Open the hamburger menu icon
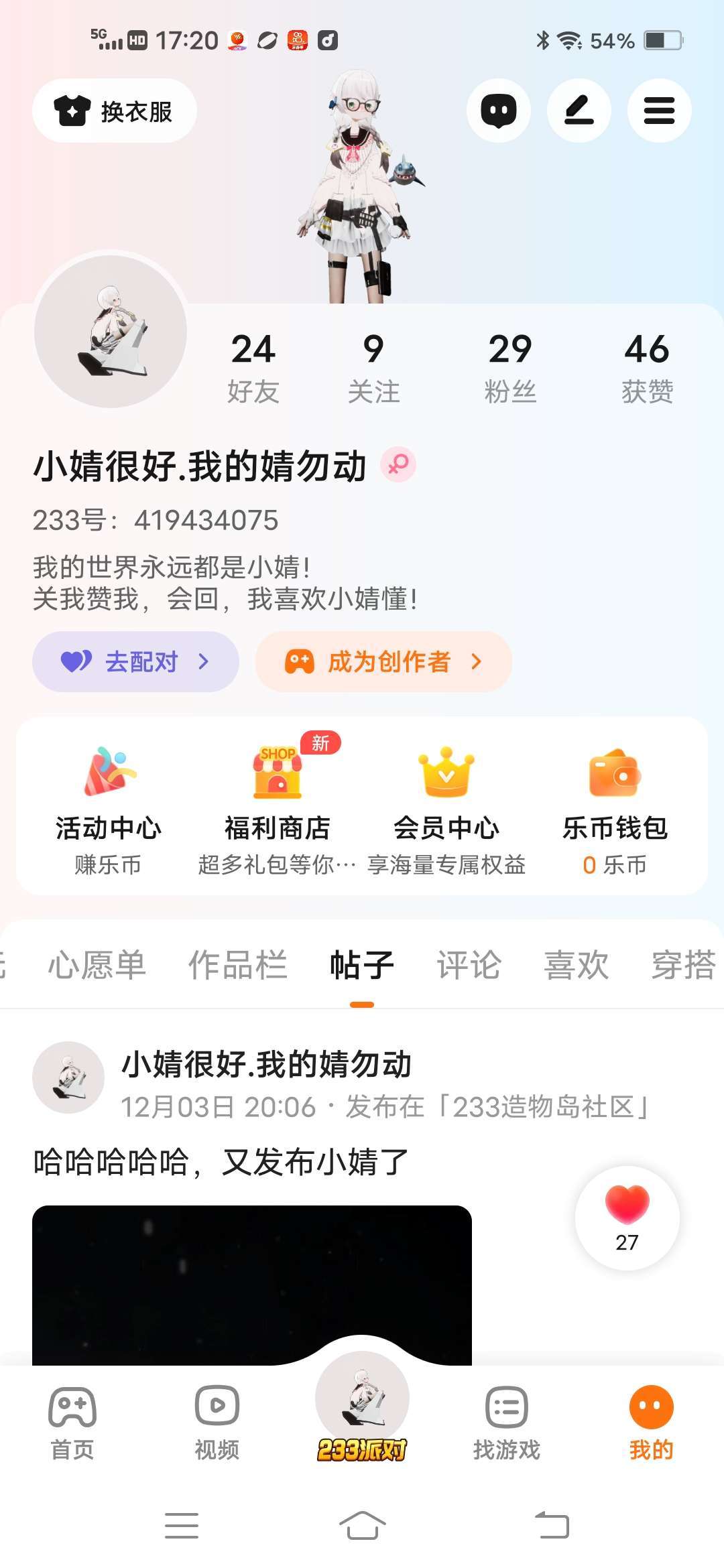 pyautogui.click(x=659, y=111)
